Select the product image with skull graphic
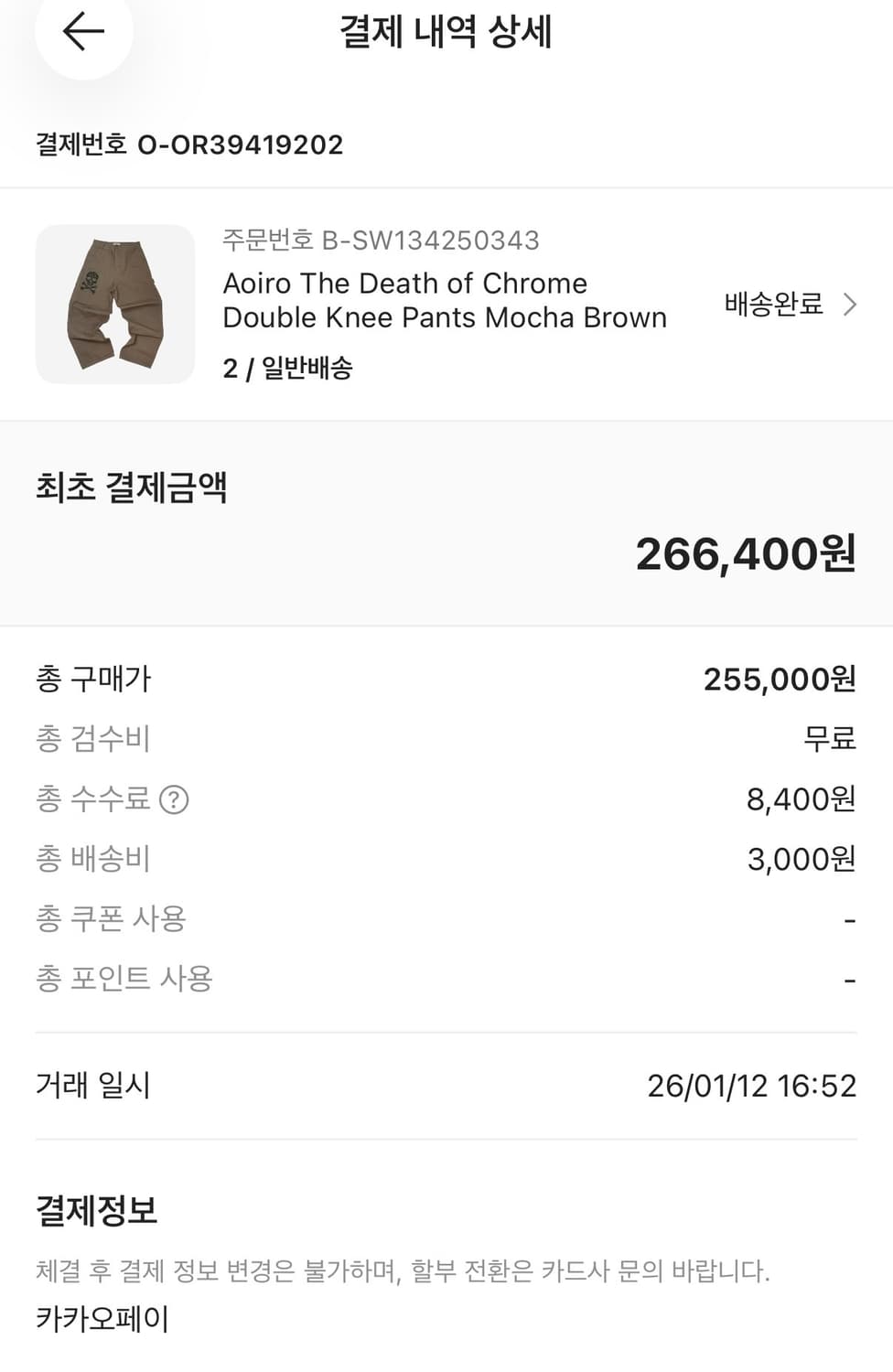 113,304
